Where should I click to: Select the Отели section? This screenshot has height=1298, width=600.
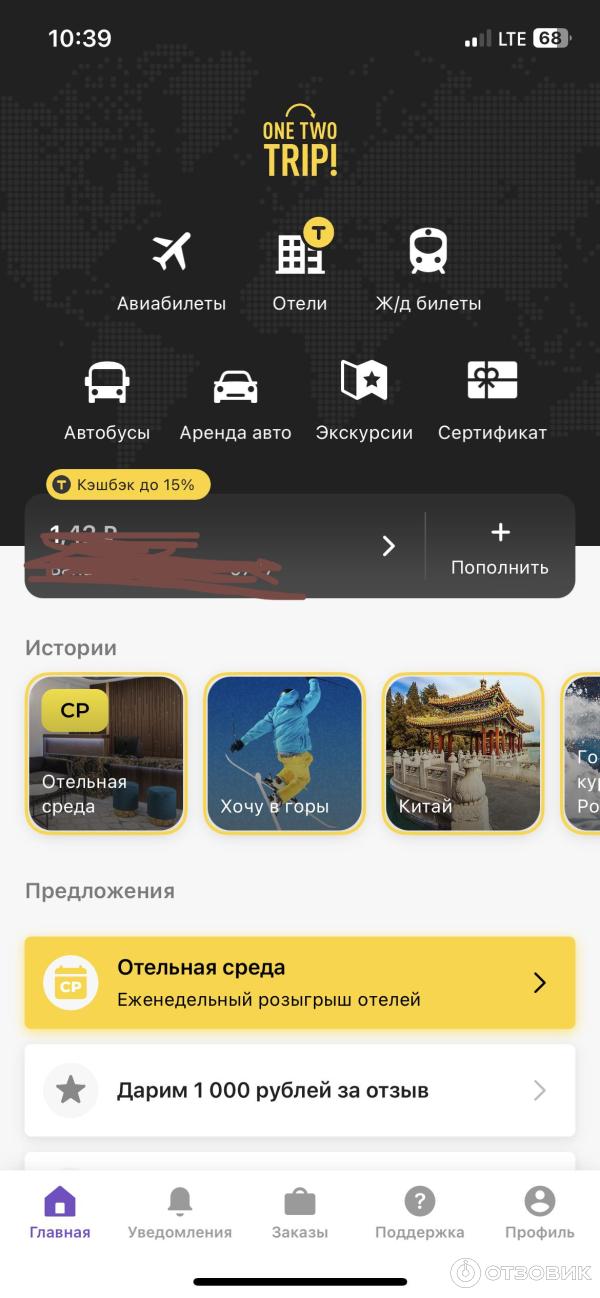[x=300, y=268]
